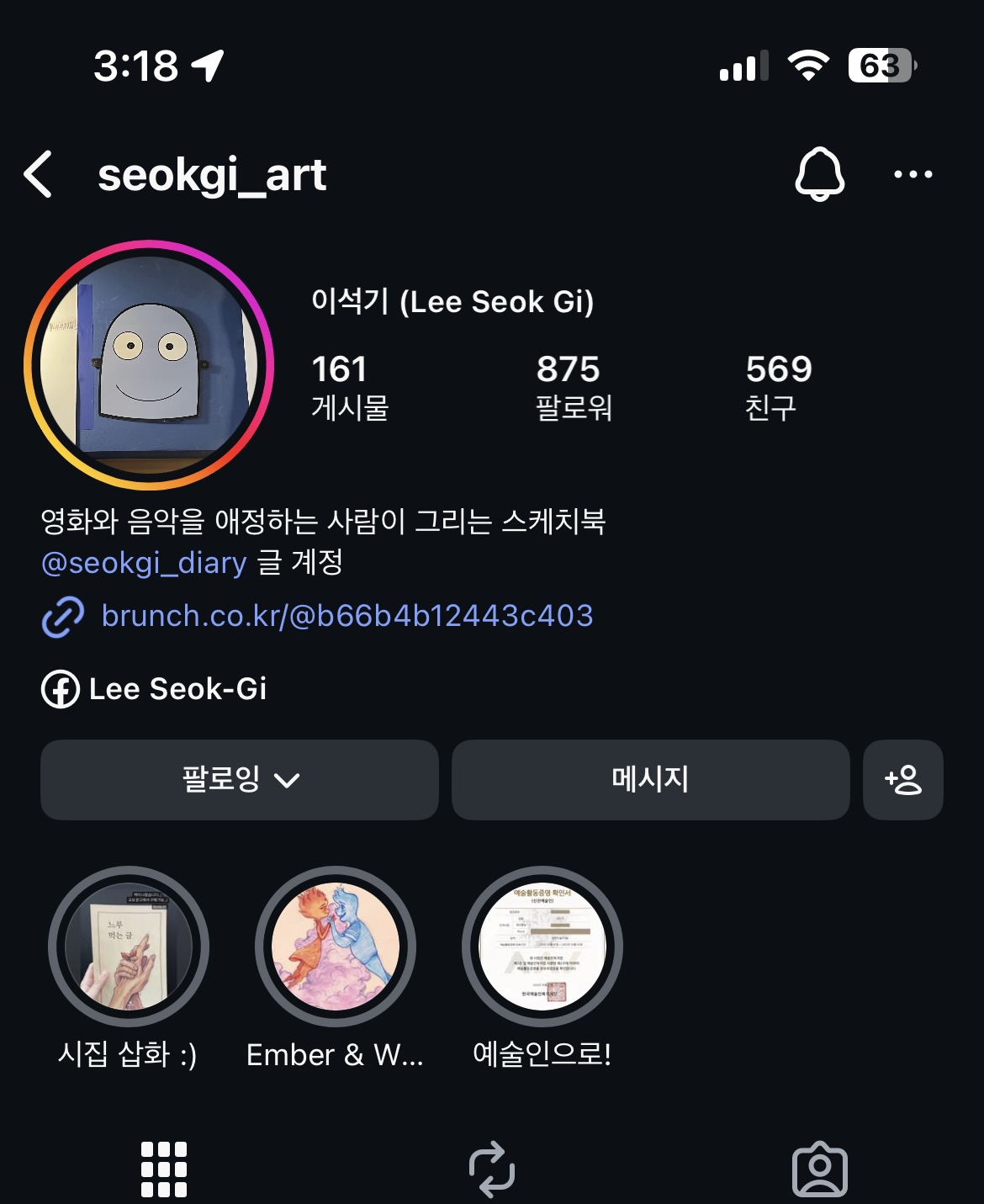Open the @seokgi_diary account link
This screenshot has width=984, height=1204.
pos(144,563)
